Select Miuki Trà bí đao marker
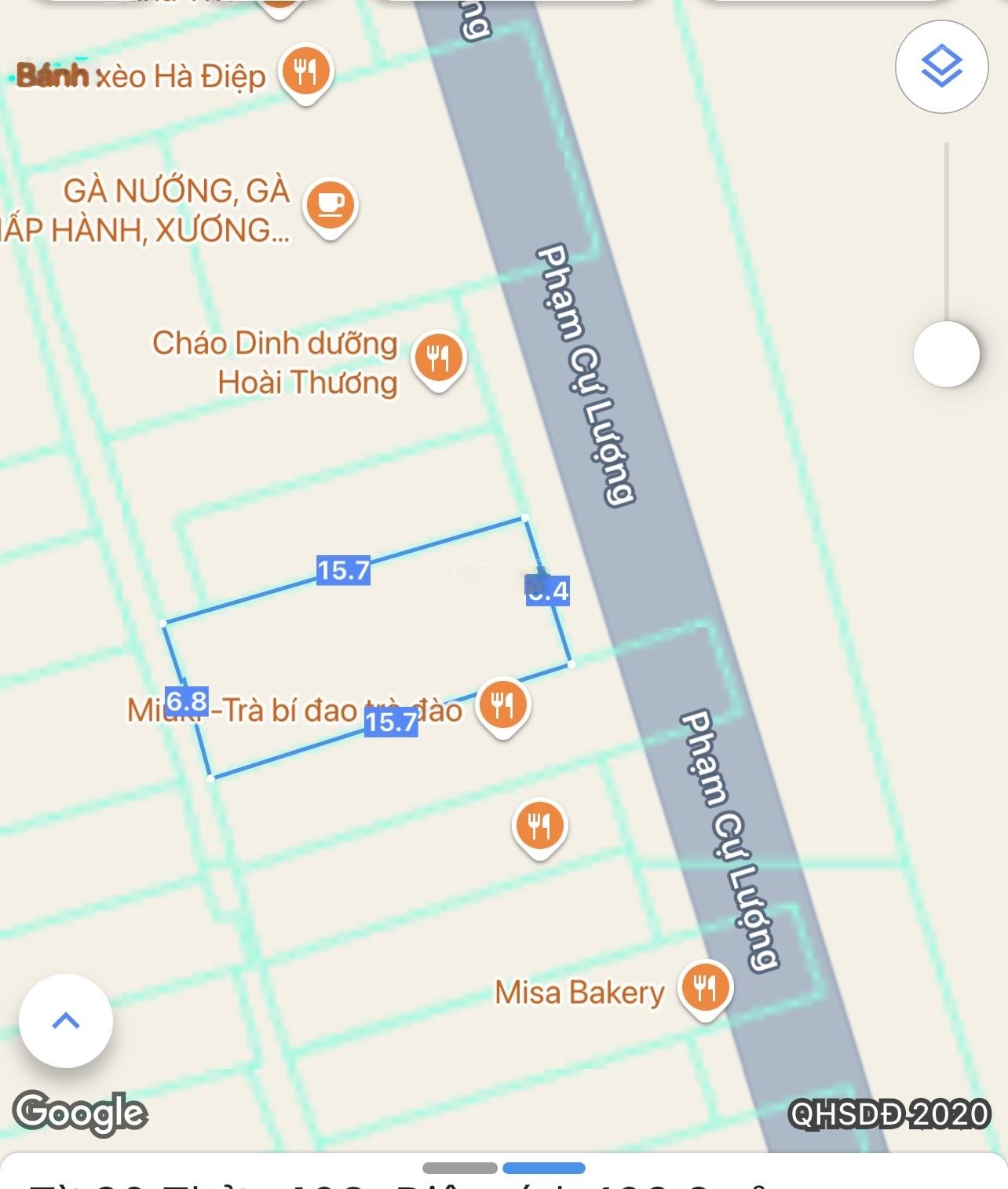This screenshot has height=1189, width=1008. [x=502, y=704]
